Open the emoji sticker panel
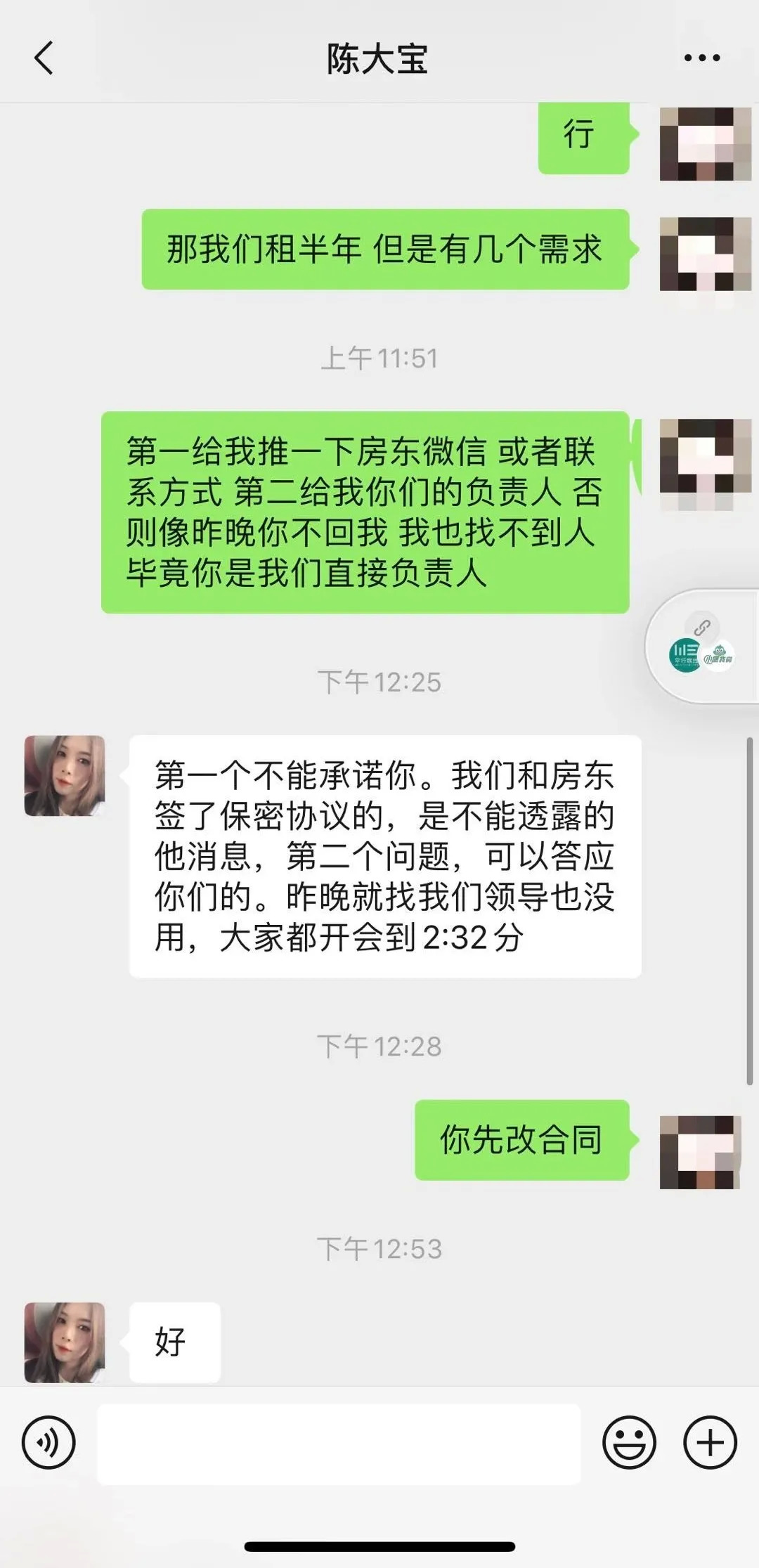The height and width of the screenshot is (1568, 759). tap(629, 1443)
